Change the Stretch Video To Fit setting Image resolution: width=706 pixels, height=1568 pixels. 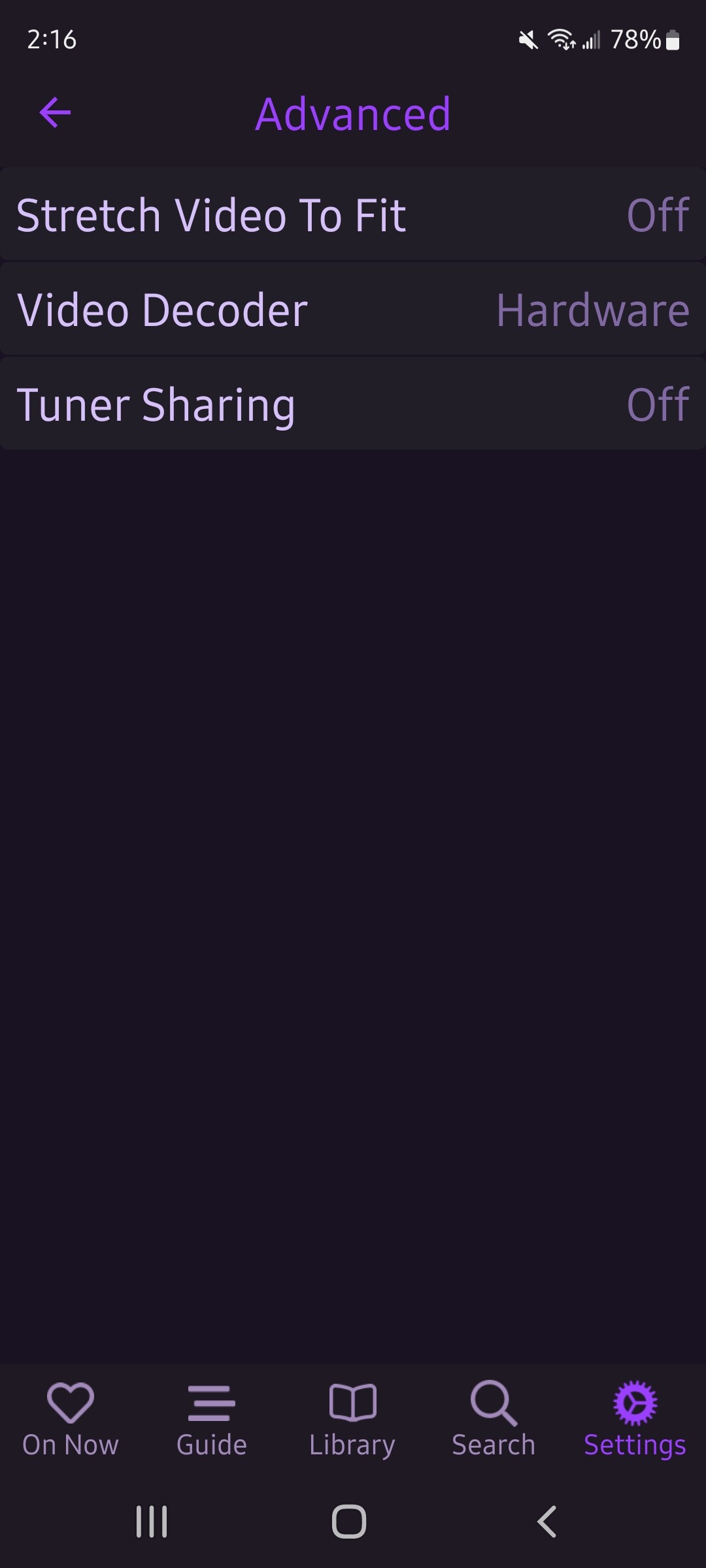[353, 215]
